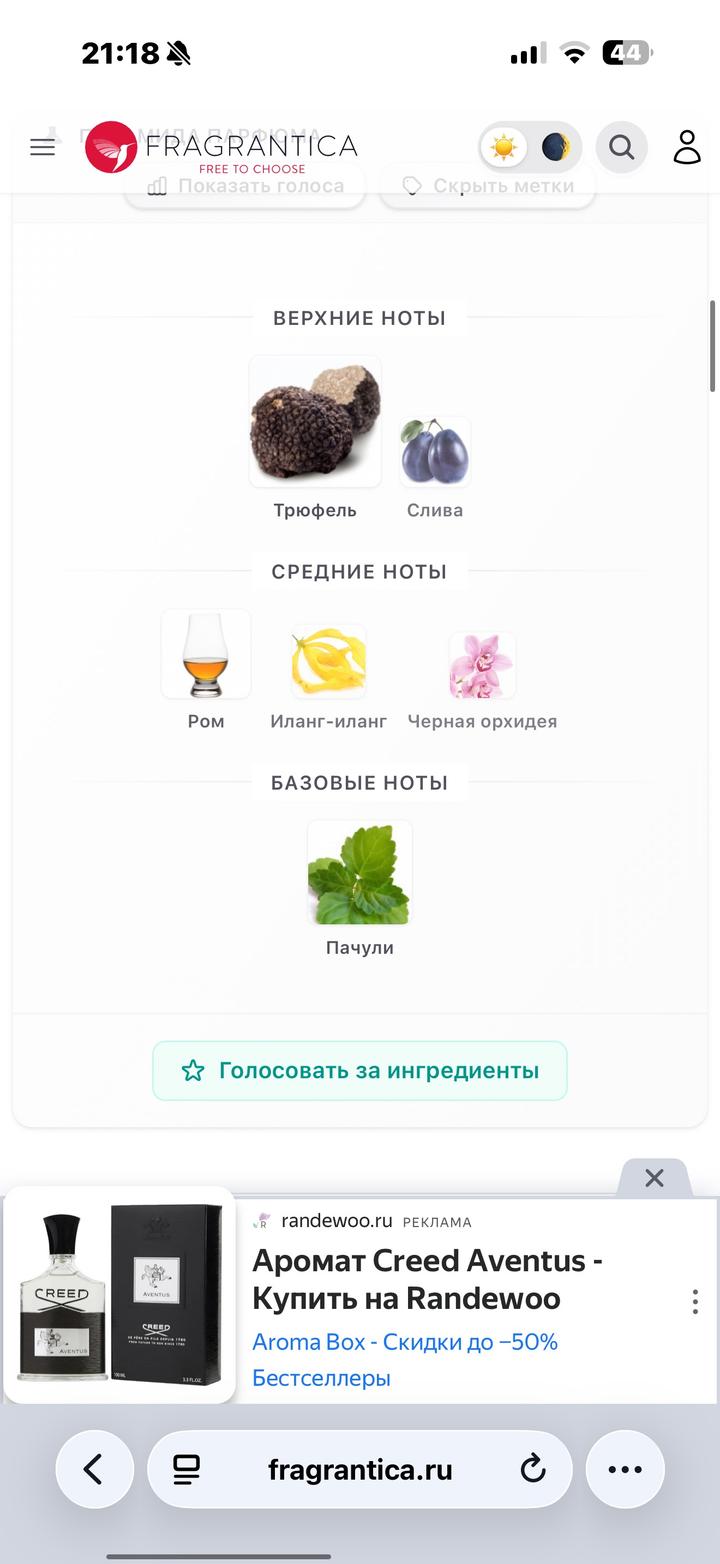Open the Пачули note
The image size is (720, 1564).
tap(360, 874)
